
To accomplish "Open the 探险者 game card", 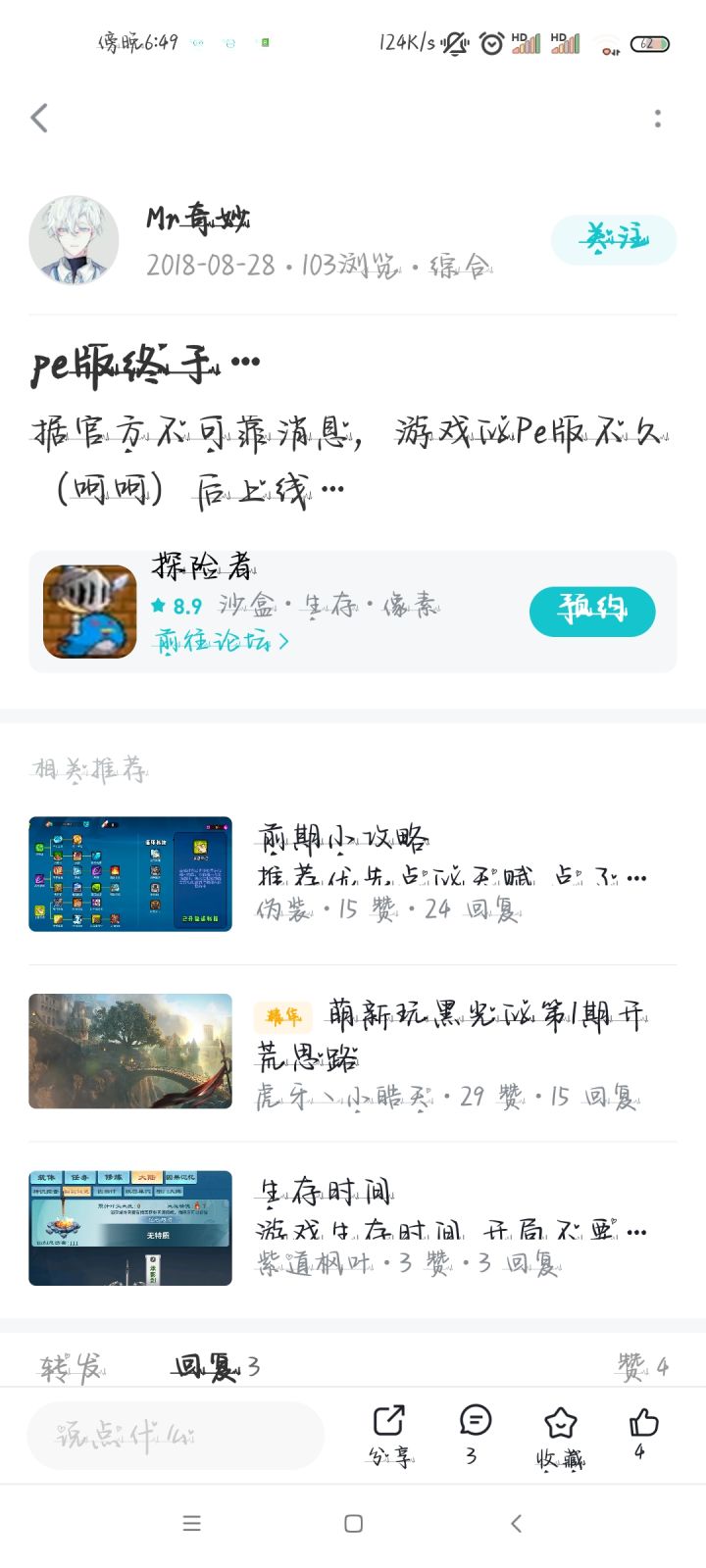I will [353, 612].
